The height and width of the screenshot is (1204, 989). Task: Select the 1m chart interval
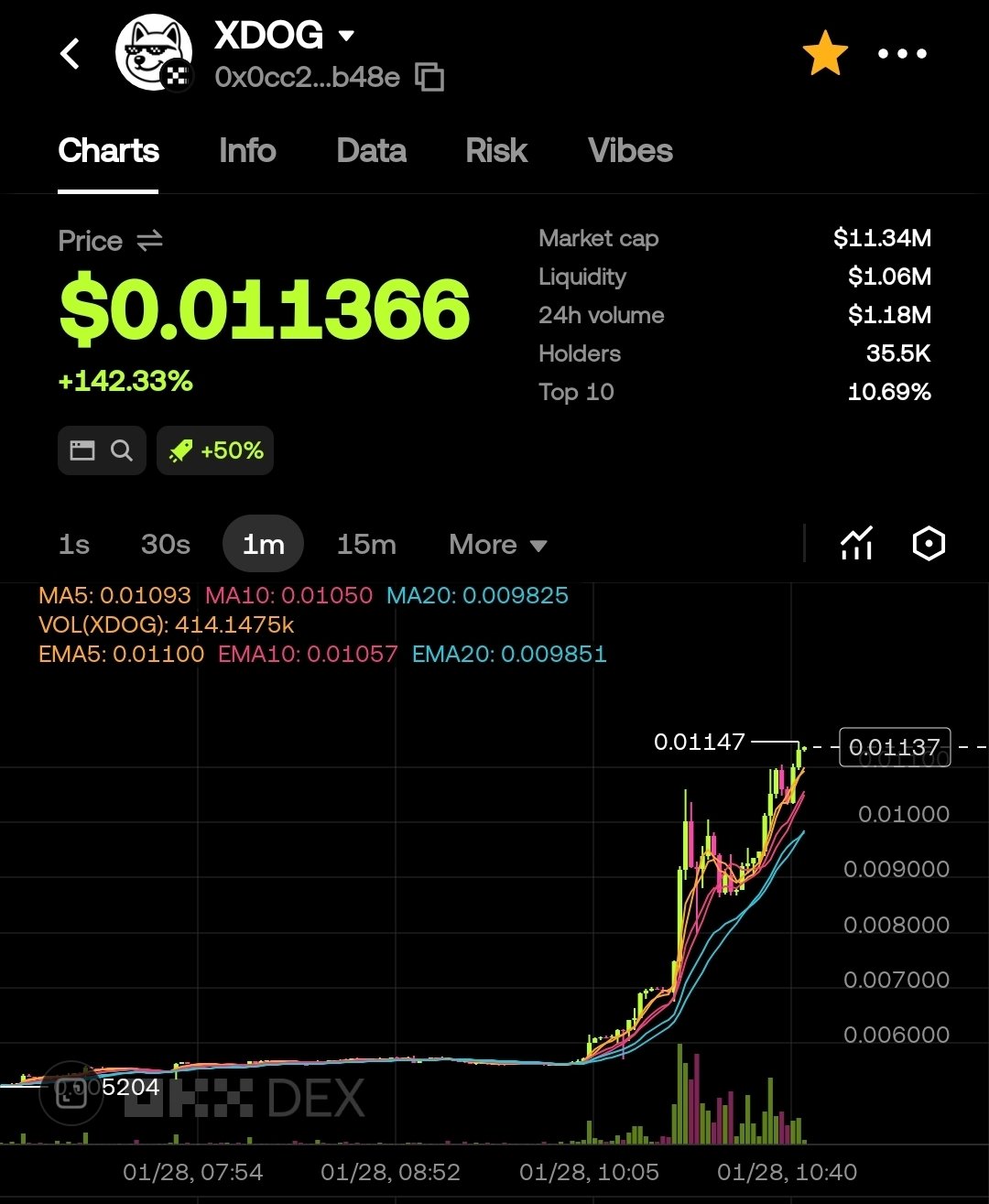click(x=264, y=545)
